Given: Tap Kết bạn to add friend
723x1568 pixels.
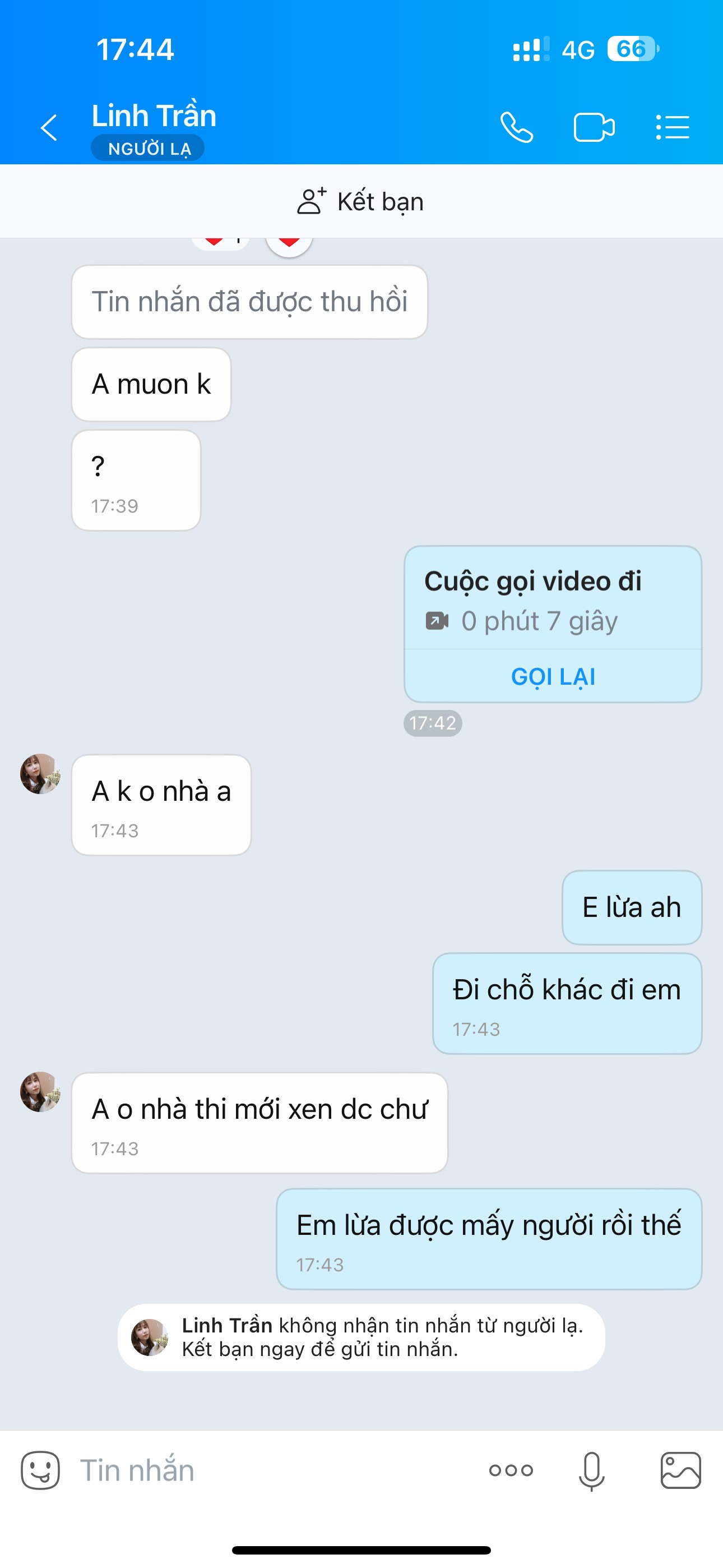Looking at the screenshot, I should (x=361, y=201).
